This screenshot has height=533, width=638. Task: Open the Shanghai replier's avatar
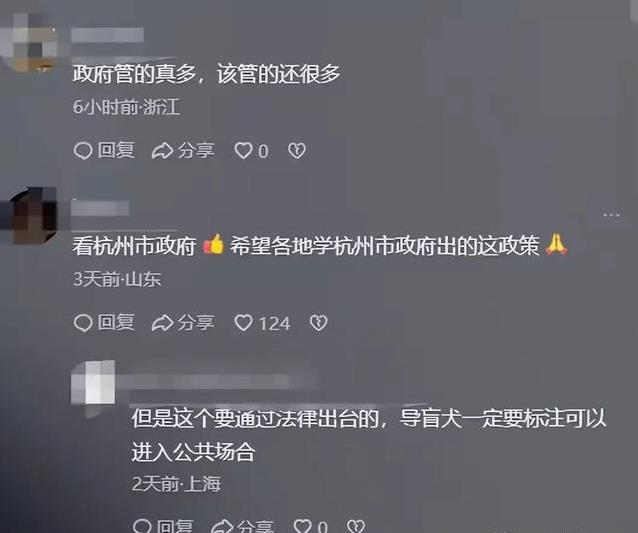pos(98,382)
